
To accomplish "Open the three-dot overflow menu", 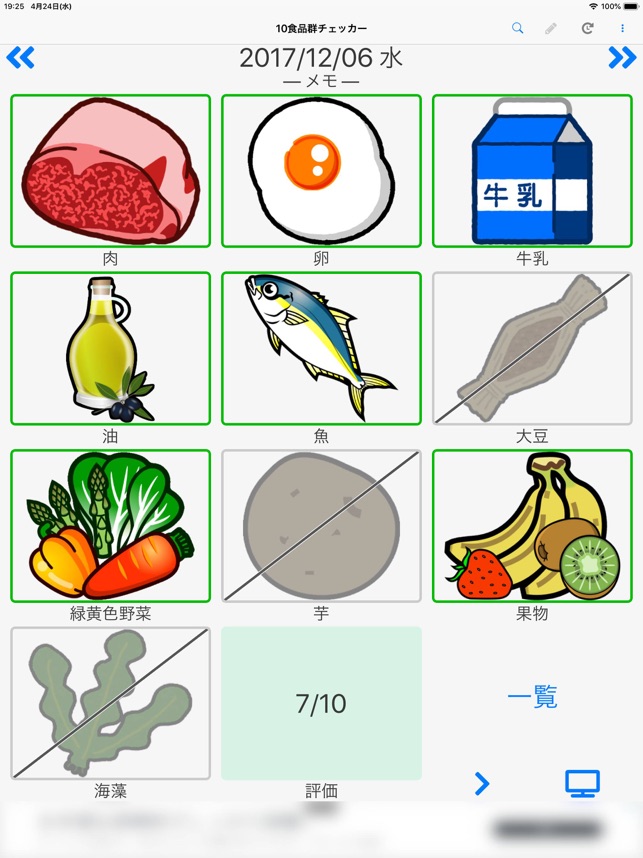I will tap(622, 28).
